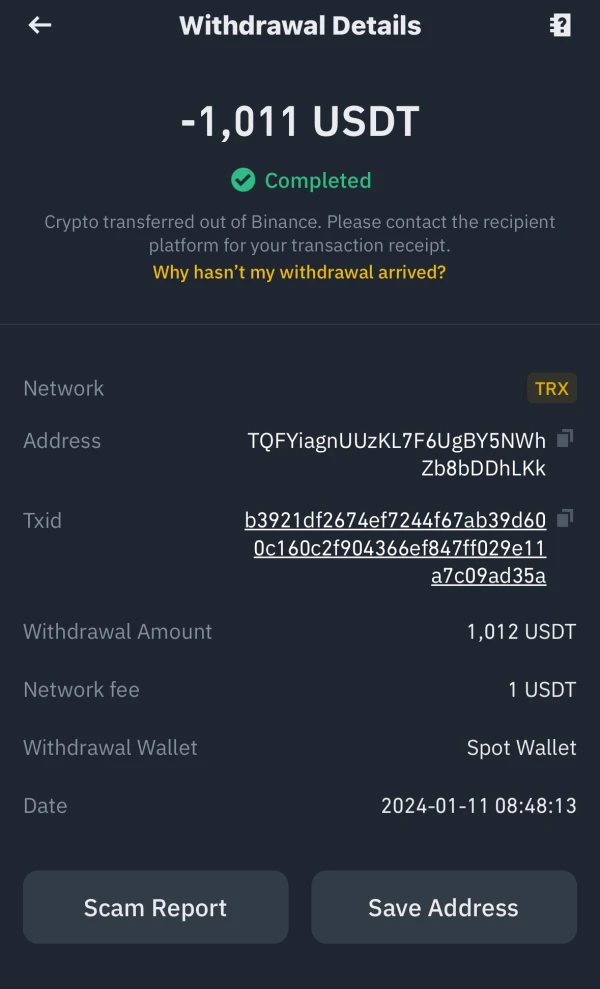The image size is (600, 989).
Task: Open the help icon in the top right
Action: [x=560, y=25]
